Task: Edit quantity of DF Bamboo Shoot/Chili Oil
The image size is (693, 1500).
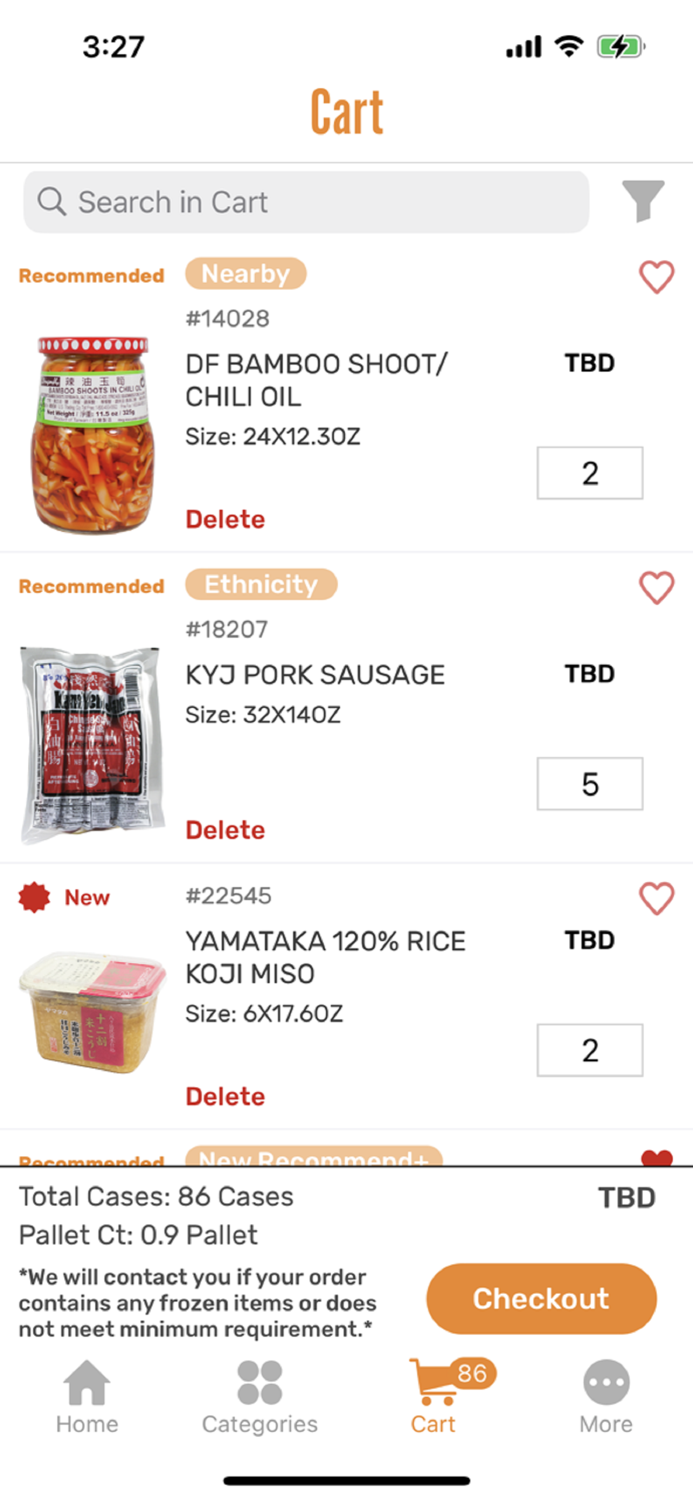Action: coord(589,473)
